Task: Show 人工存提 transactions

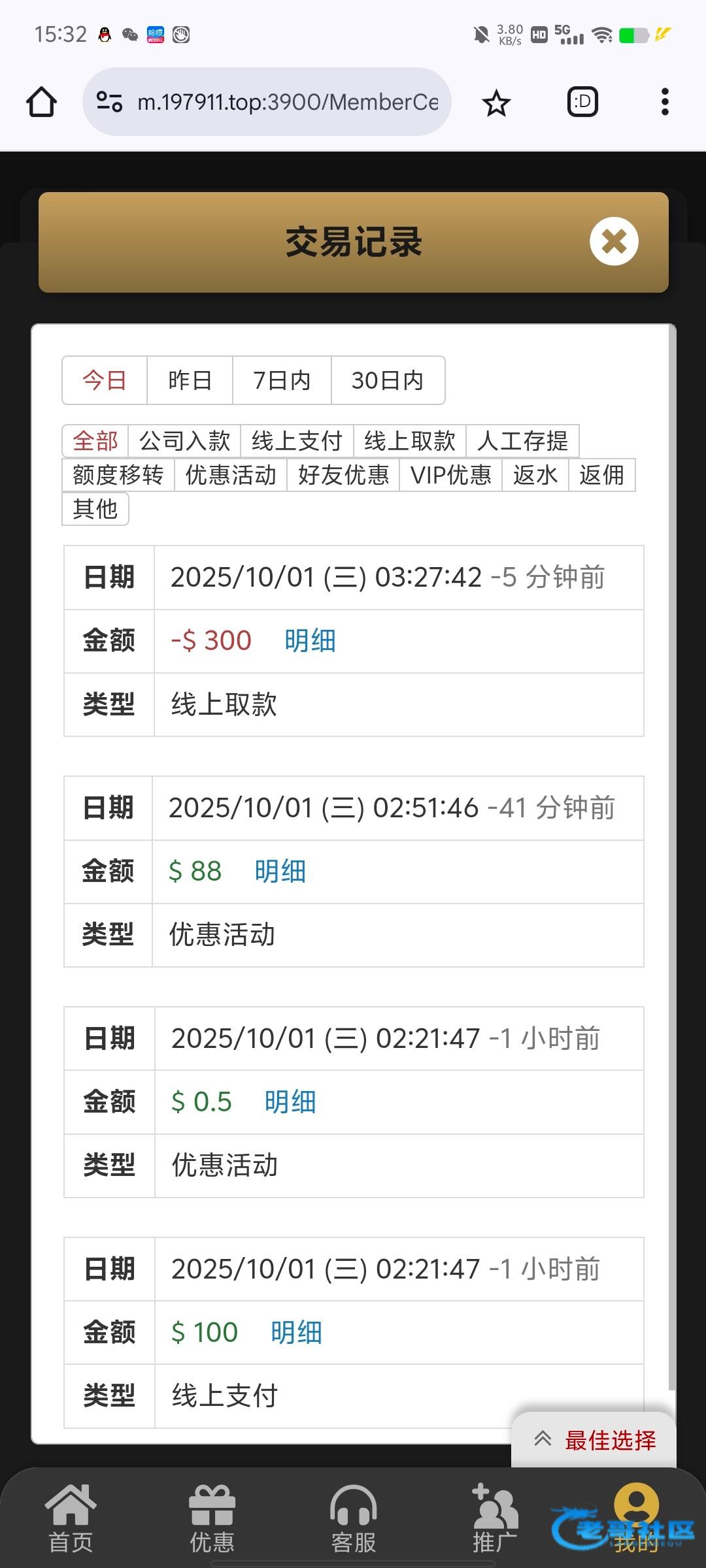Action: [x=523, y=441]
